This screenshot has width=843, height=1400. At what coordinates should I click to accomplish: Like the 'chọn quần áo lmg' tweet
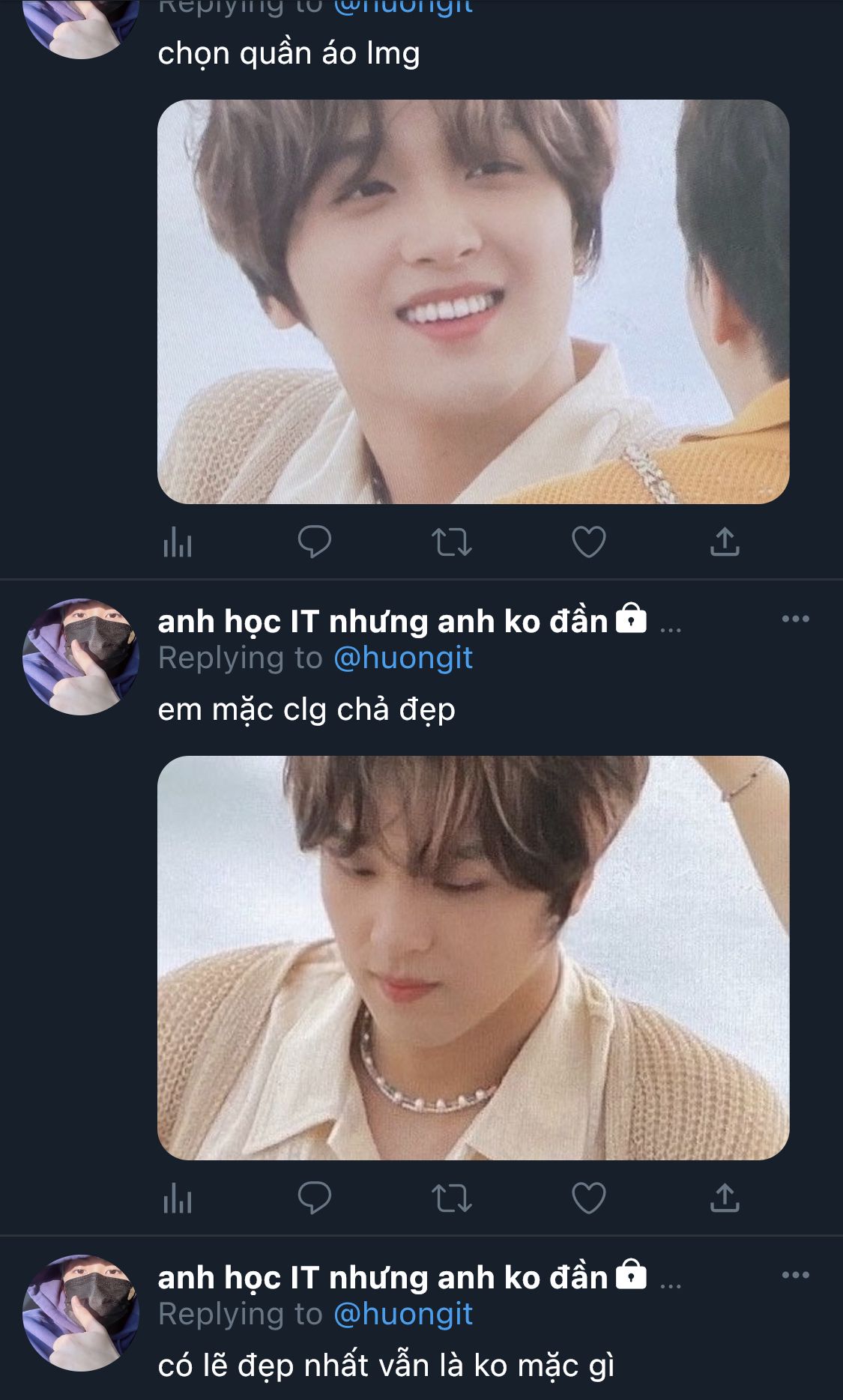tap(588, 542)
